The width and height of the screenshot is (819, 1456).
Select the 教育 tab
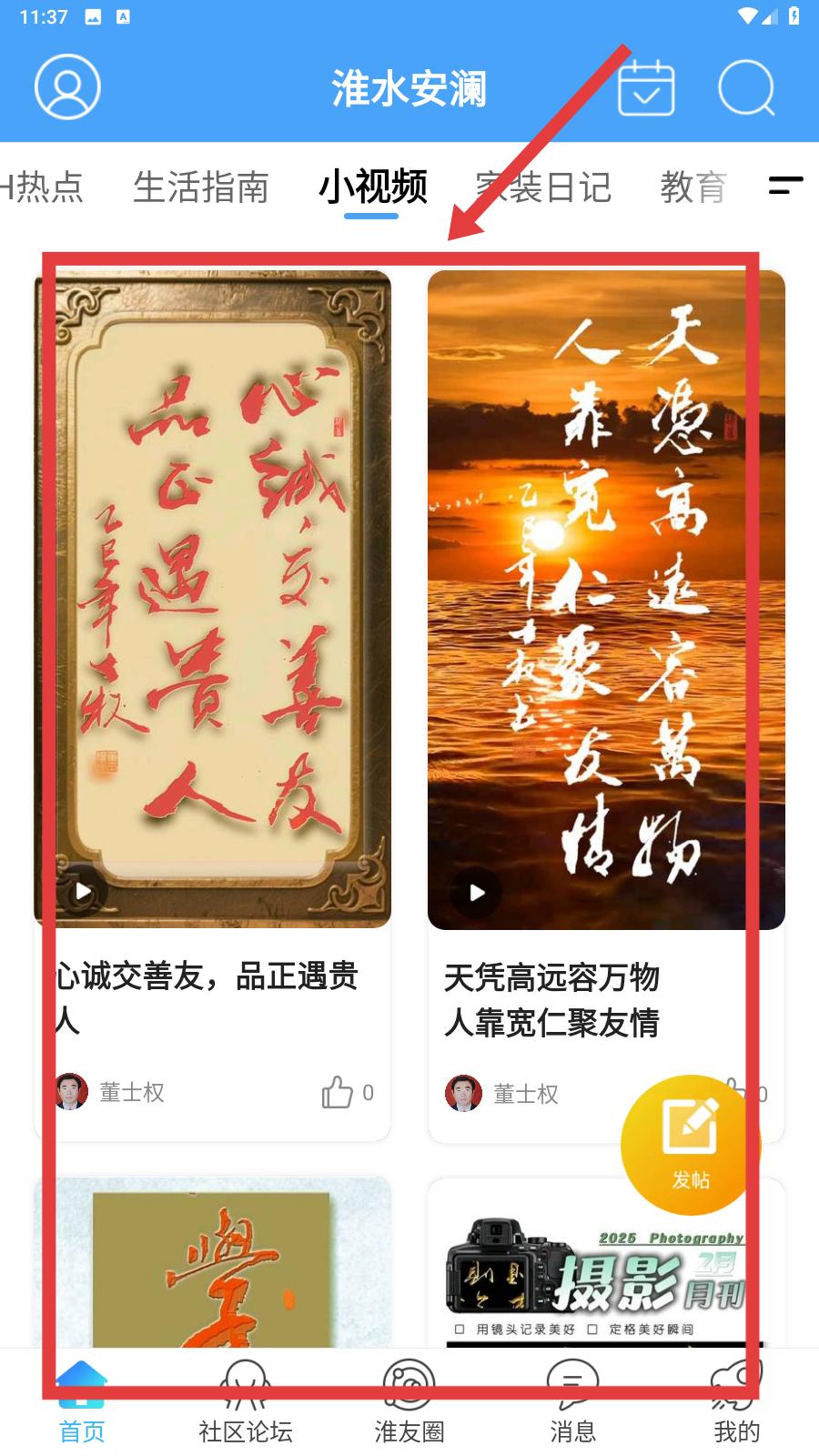click(693, 187)
